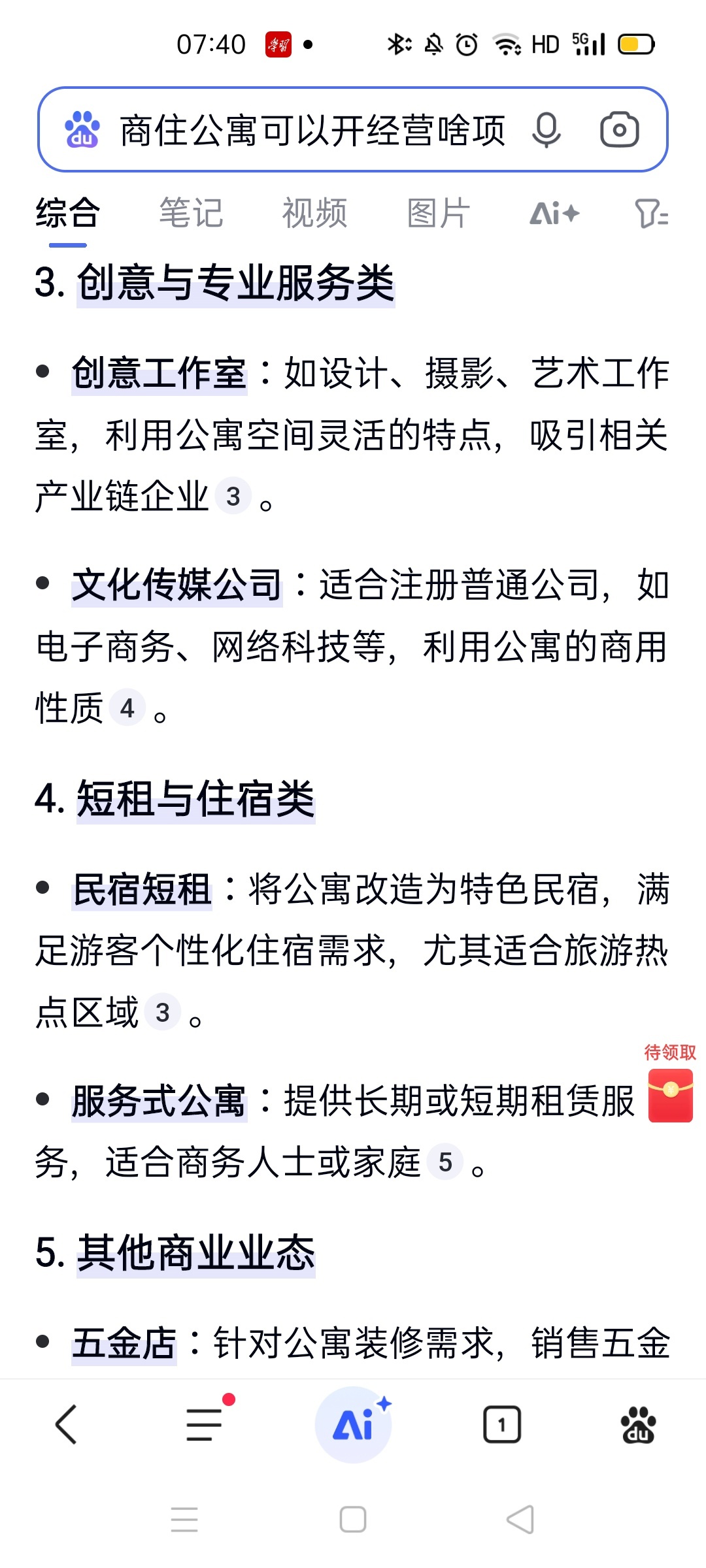View citation 5 after 家庭
Image resolution: width=706 pixels, height=1568 pixels.
(445, 1162)
